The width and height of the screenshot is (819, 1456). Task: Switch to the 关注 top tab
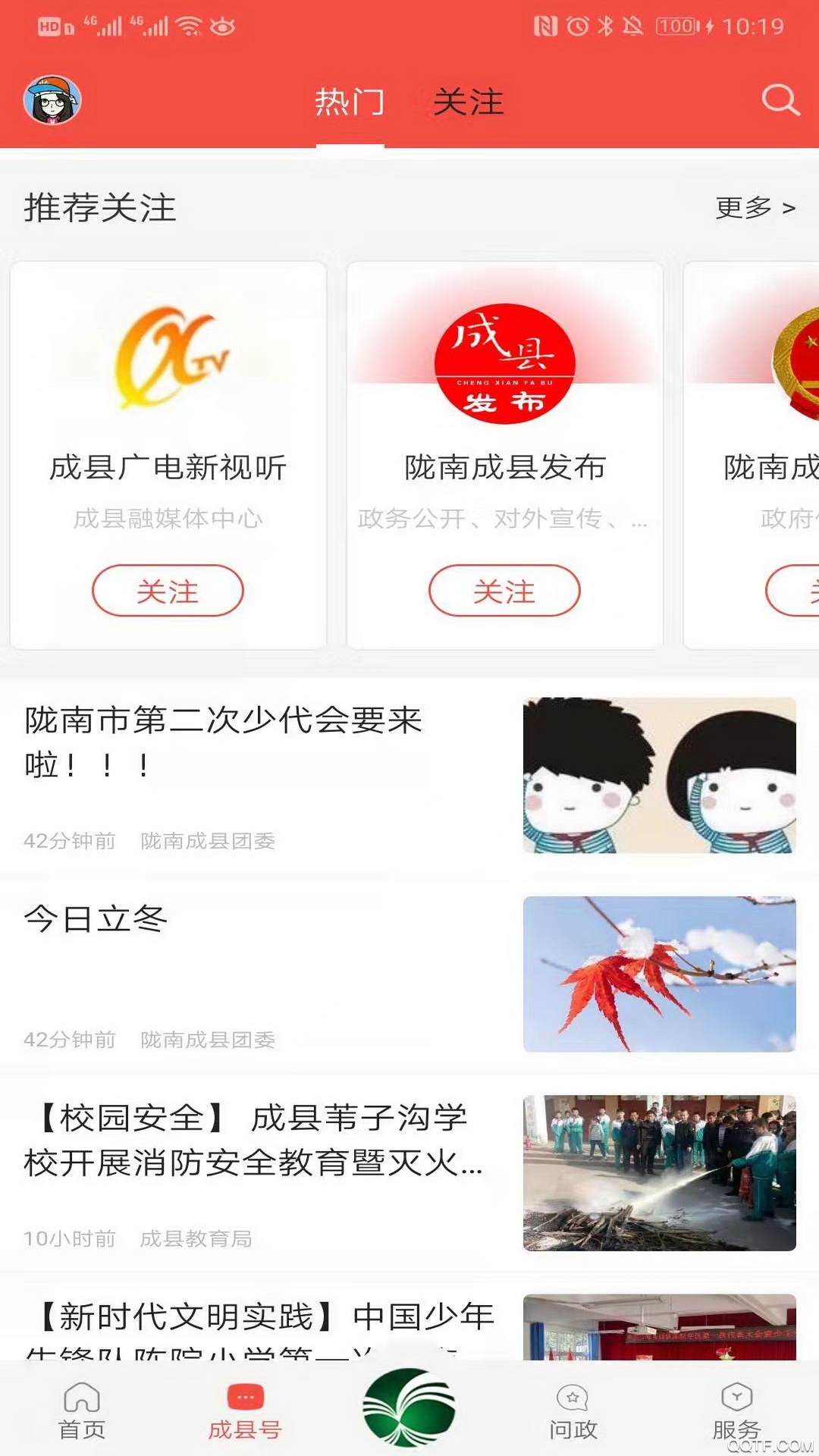pyautogui.click(x=468, y=102)
